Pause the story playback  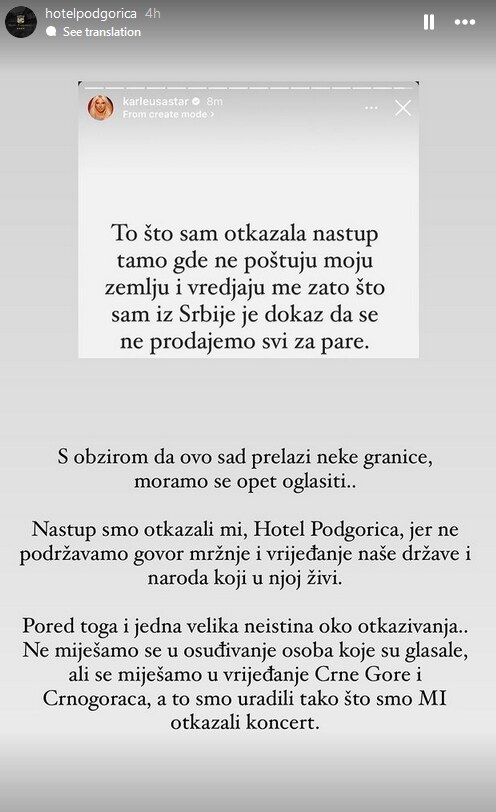click(x=429, y=22)
